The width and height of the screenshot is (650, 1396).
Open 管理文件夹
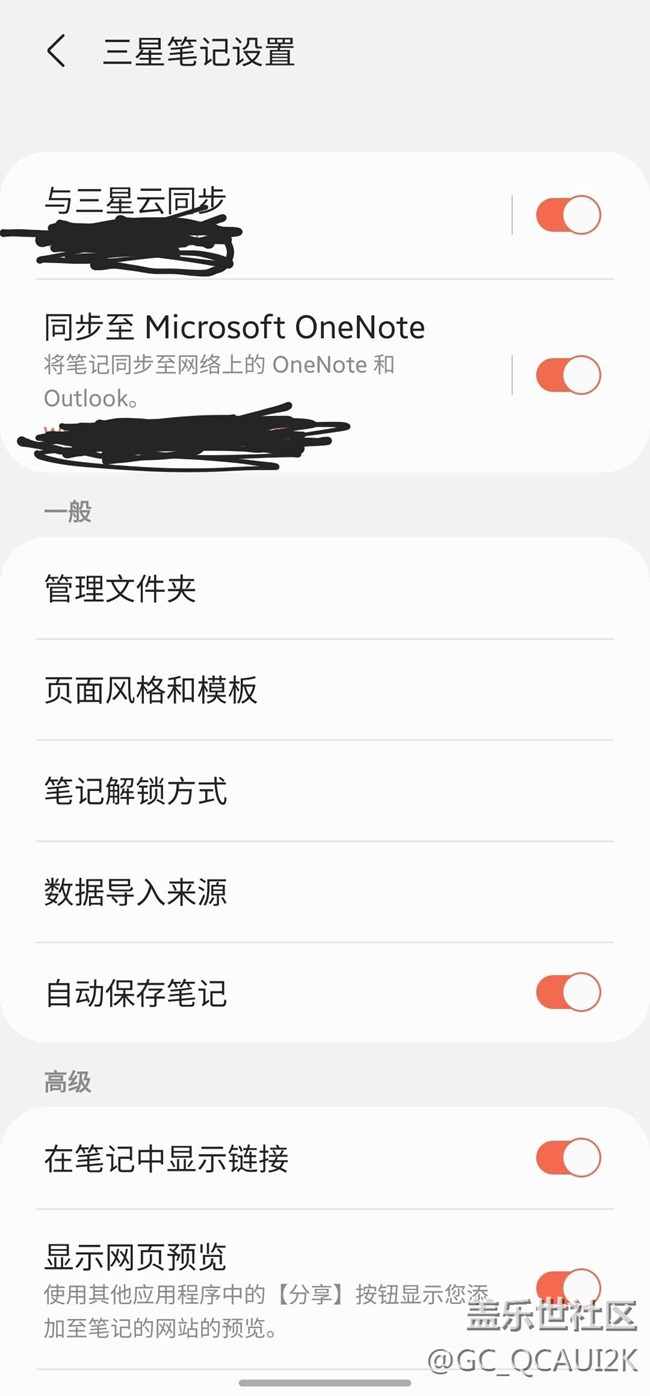325,589
